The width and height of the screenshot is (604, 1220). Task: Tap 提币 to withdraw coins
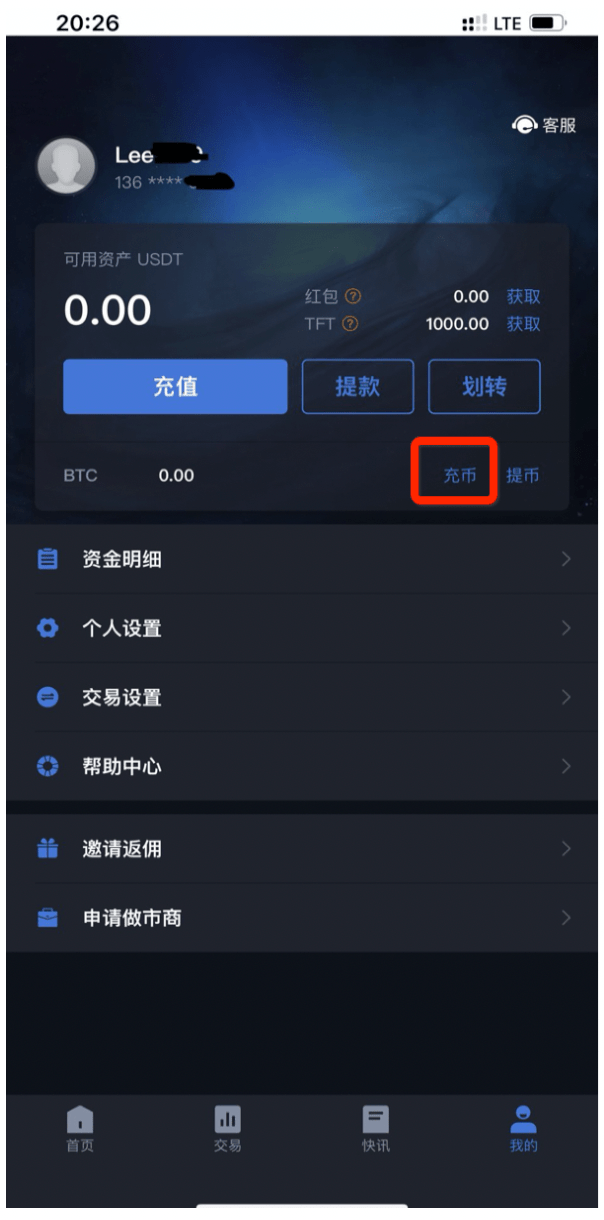click(x=523, y=476)
